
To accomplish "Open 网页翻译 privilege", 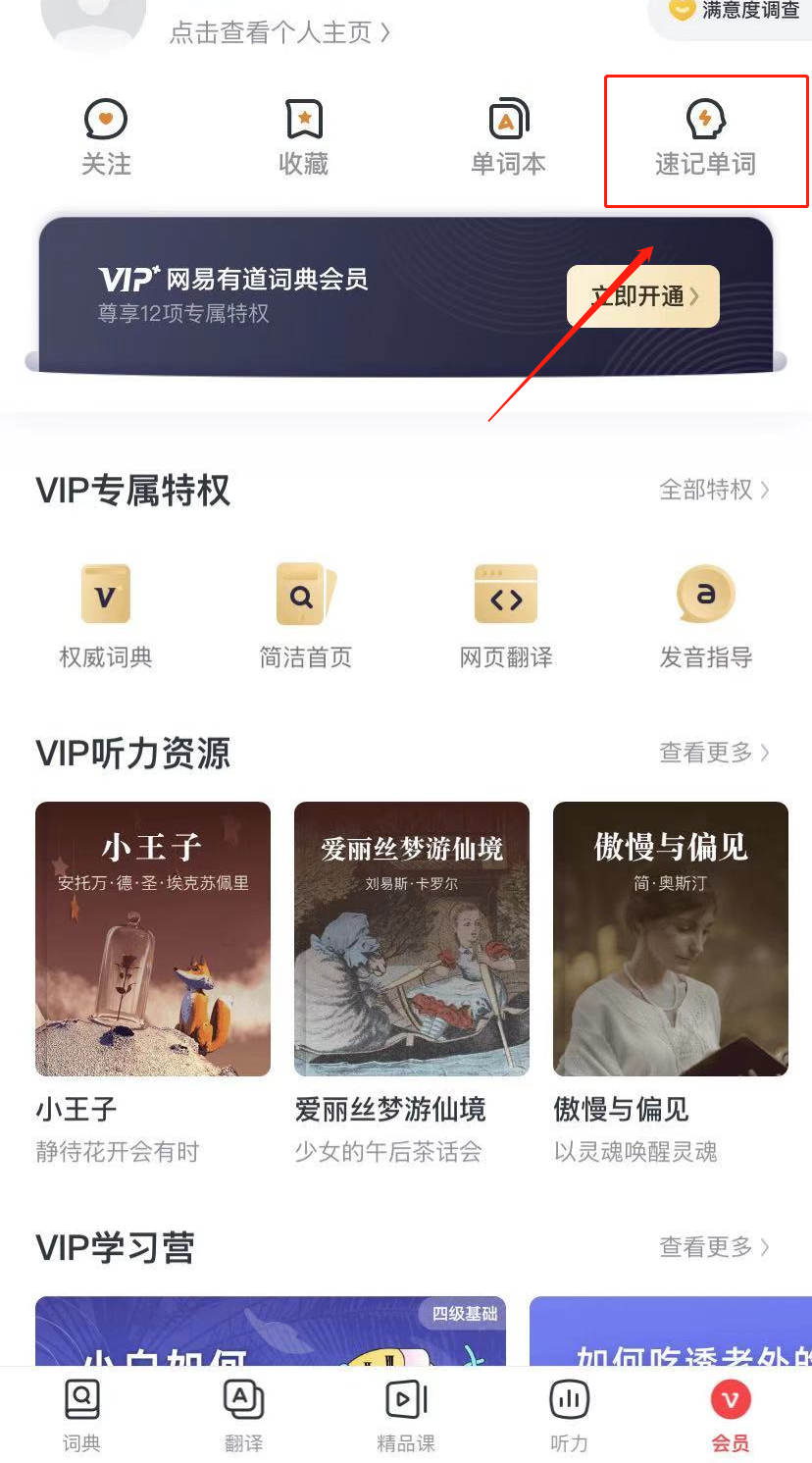I will pos(506,615).
